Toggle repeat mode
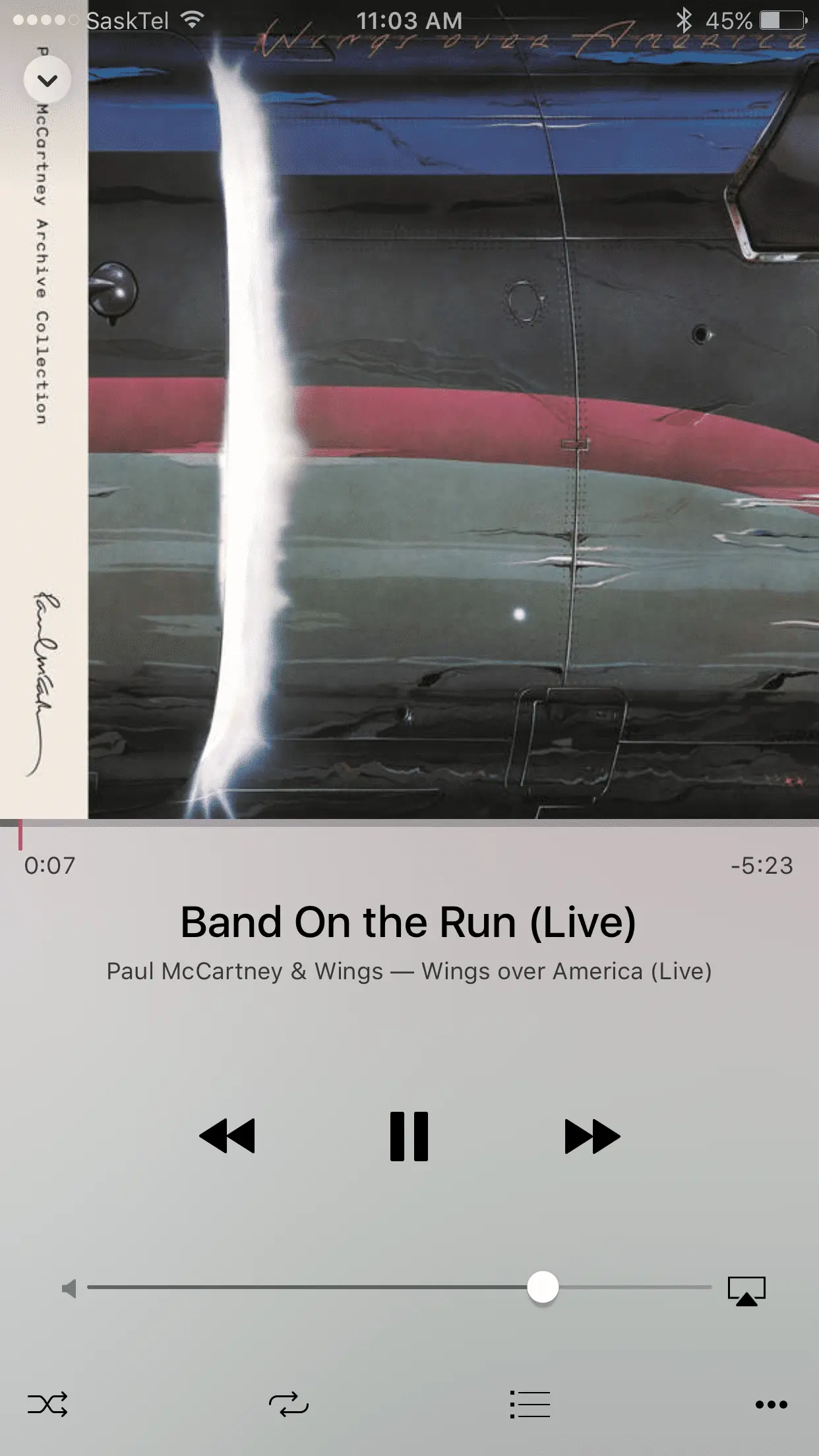The height and width of the screenshot is (1456, 819). coord(288,1404)
